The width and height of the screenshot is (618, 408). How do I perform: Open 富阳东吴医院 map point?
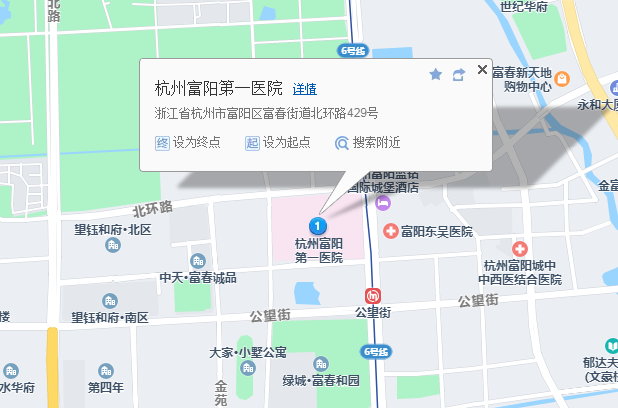tap(391, 231)
